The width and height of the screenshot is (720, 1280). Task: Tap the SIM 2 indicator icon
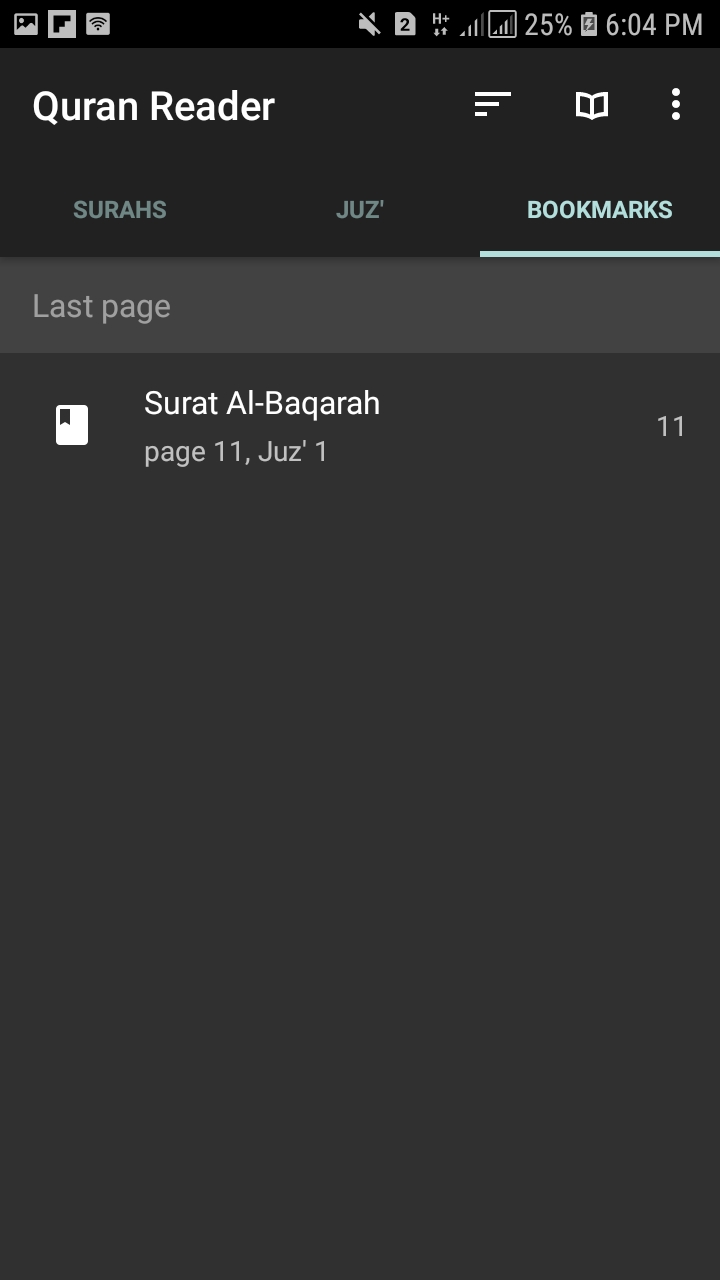coord(404,22)
